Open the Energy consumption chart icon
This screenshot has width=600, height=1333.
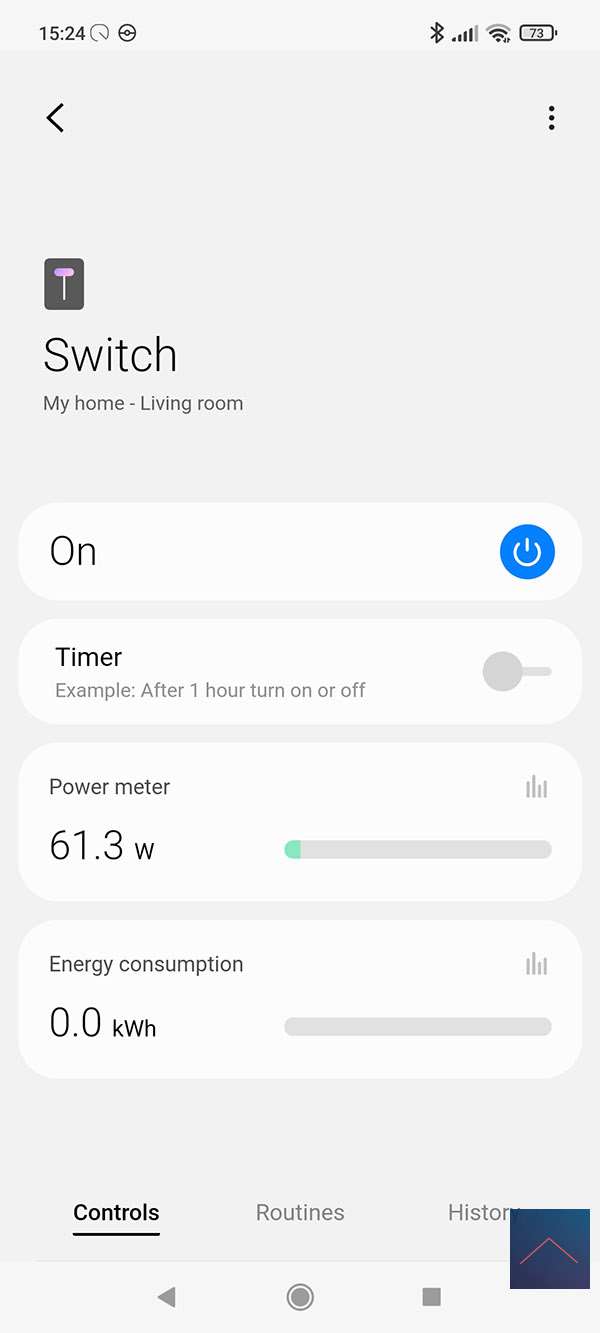(x=537, y=964)
